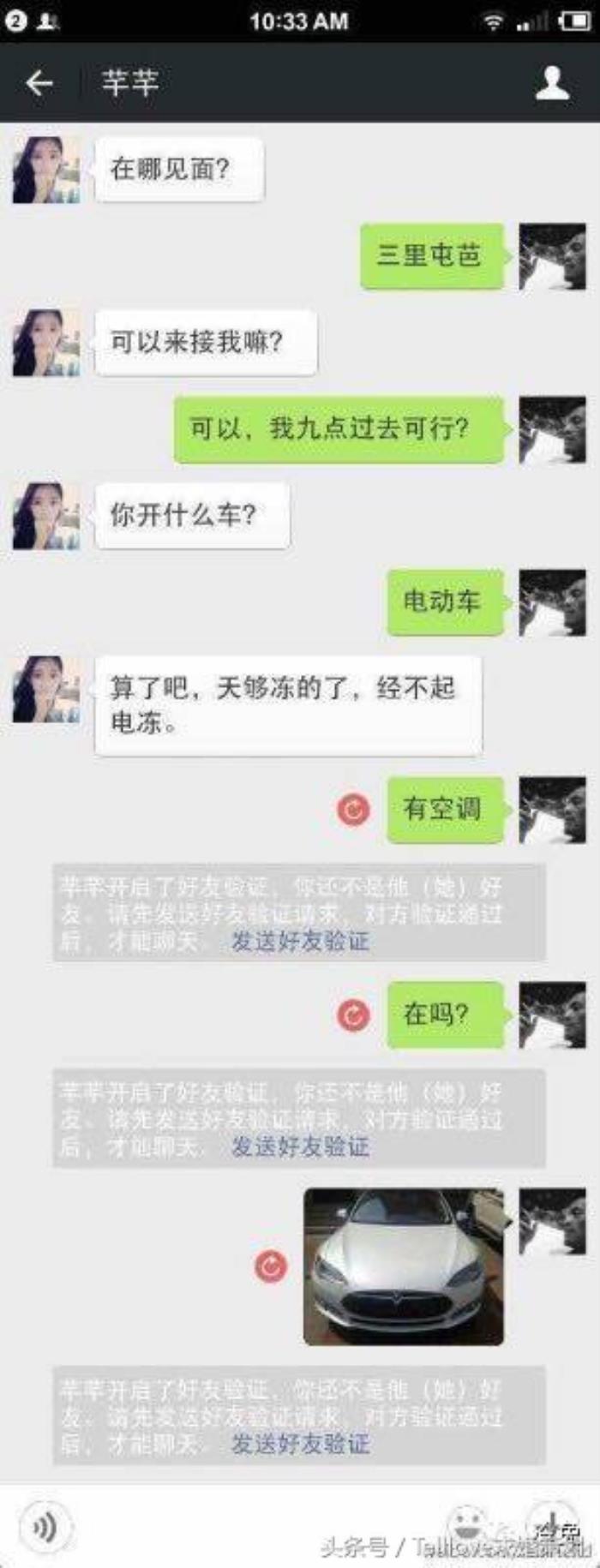Switch to voice message input

(45, 1526)
